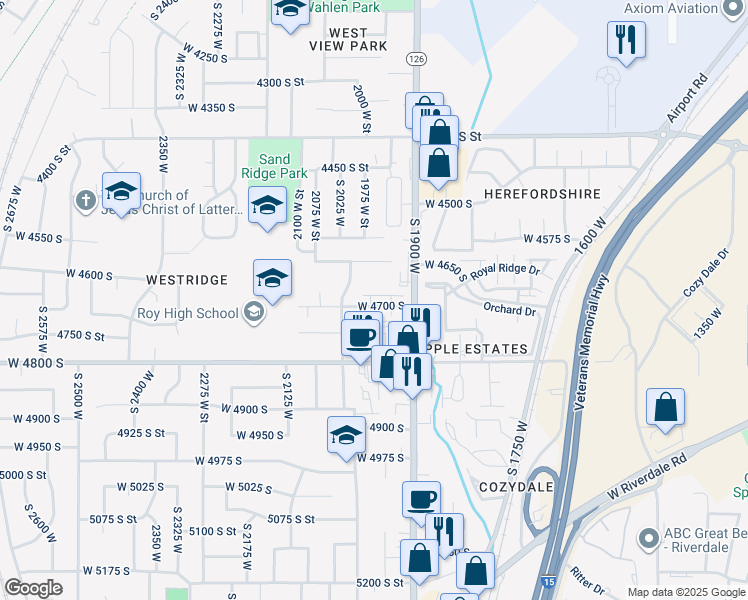Tap the school marker below Sand Ridge Park

[x=266, y=205]
